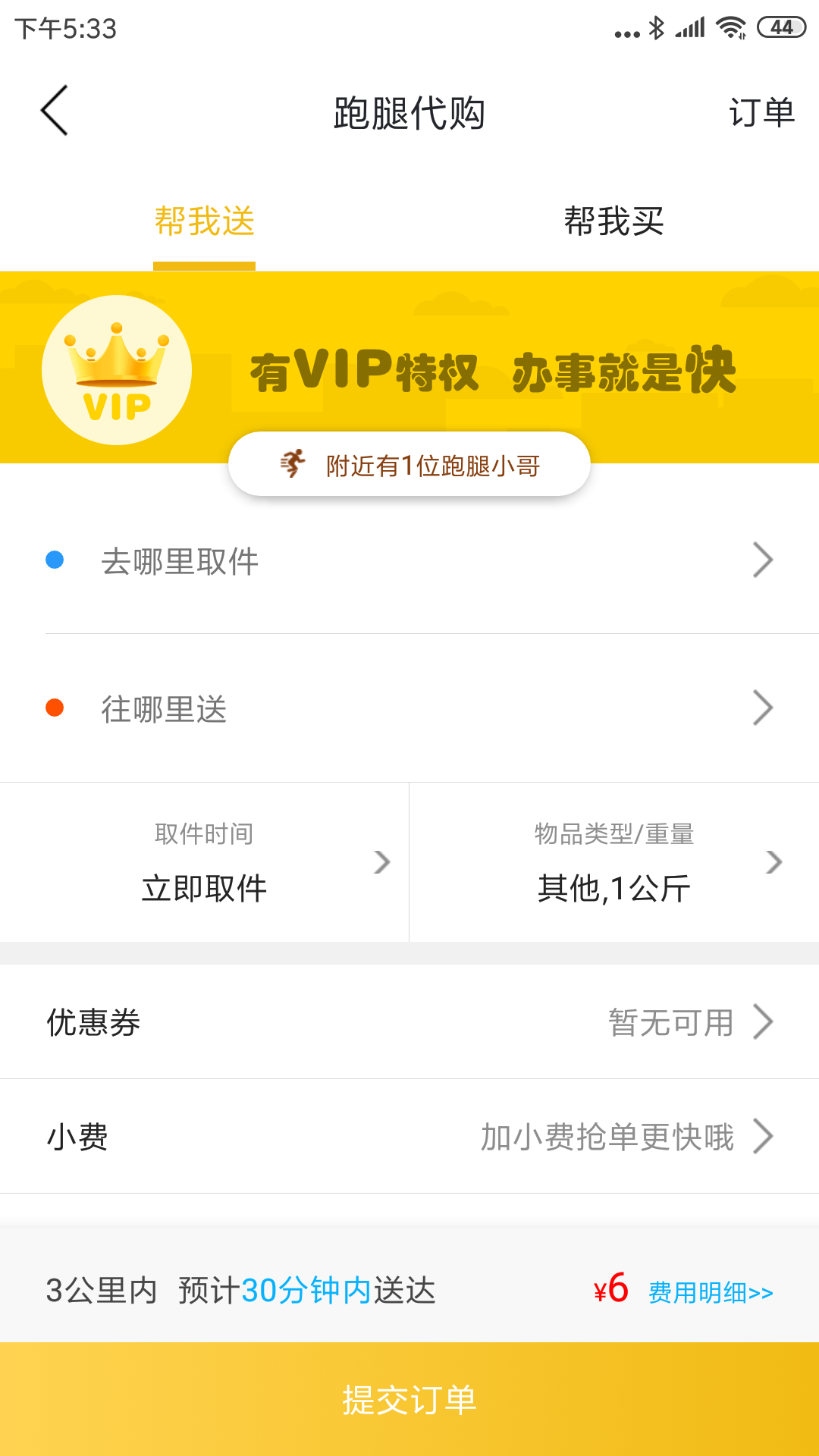
Task: Select the 帮我送 tab
Action: (203, 221)
